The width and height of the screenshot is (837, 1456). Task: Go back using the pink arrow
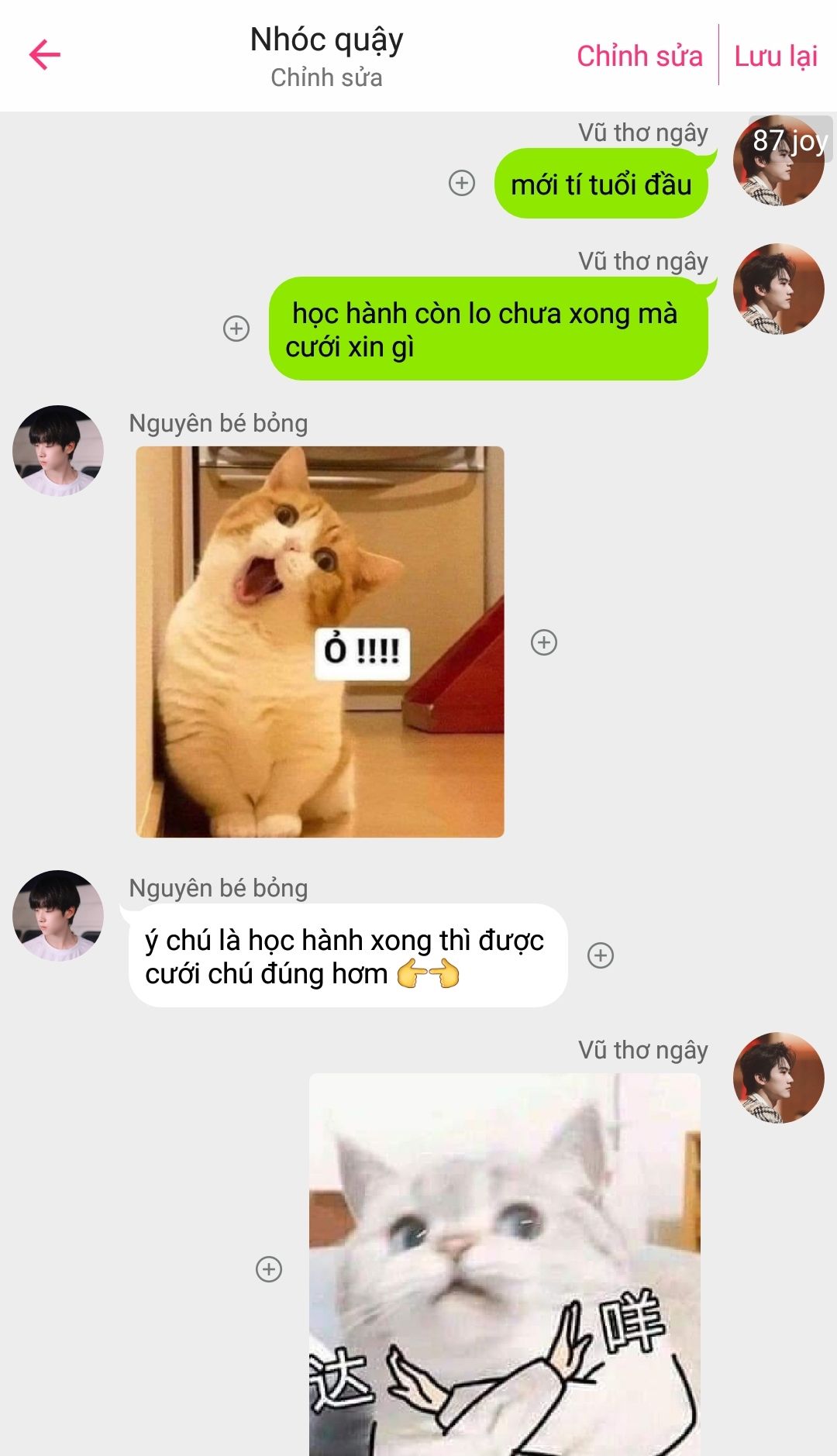point(45,54)
